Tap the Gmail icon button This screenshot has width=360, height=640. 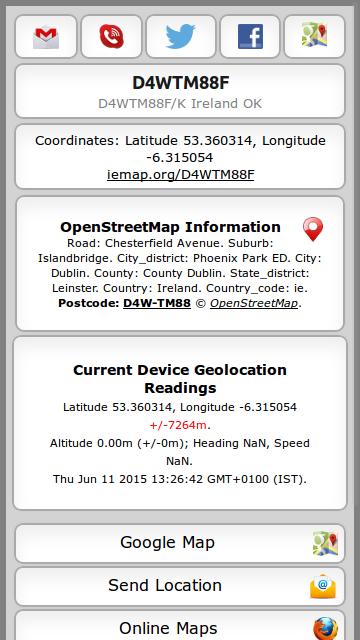(46, 37)
